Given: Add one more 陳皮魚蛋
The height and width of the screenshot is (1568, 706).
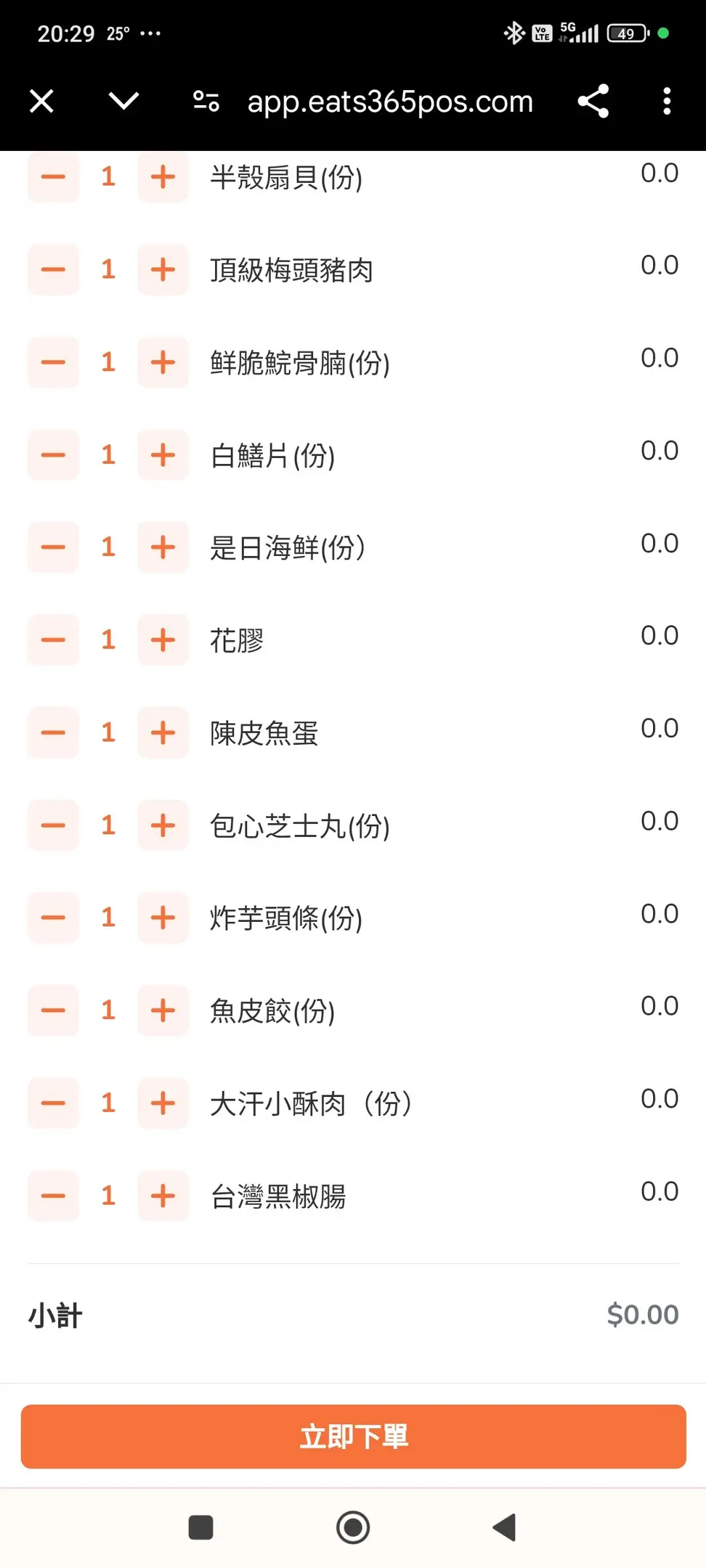Looking at the screenshot, I should pyautogui.click(x=163, y=732).
